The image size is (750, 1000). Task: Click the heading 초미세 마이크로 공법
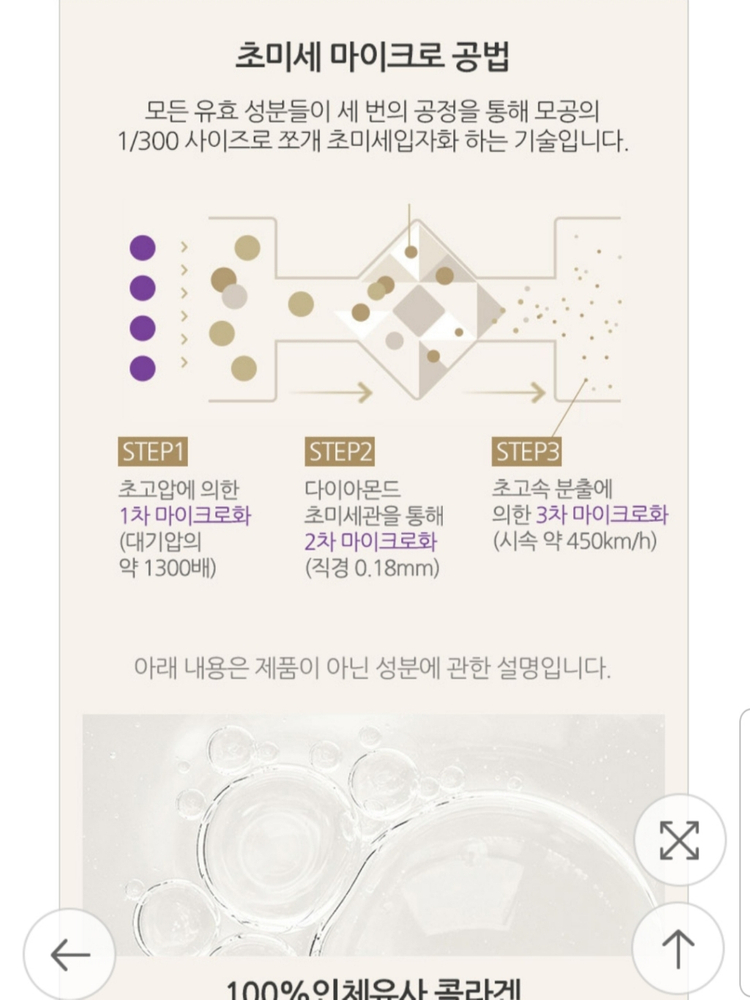tap(375, 57)
